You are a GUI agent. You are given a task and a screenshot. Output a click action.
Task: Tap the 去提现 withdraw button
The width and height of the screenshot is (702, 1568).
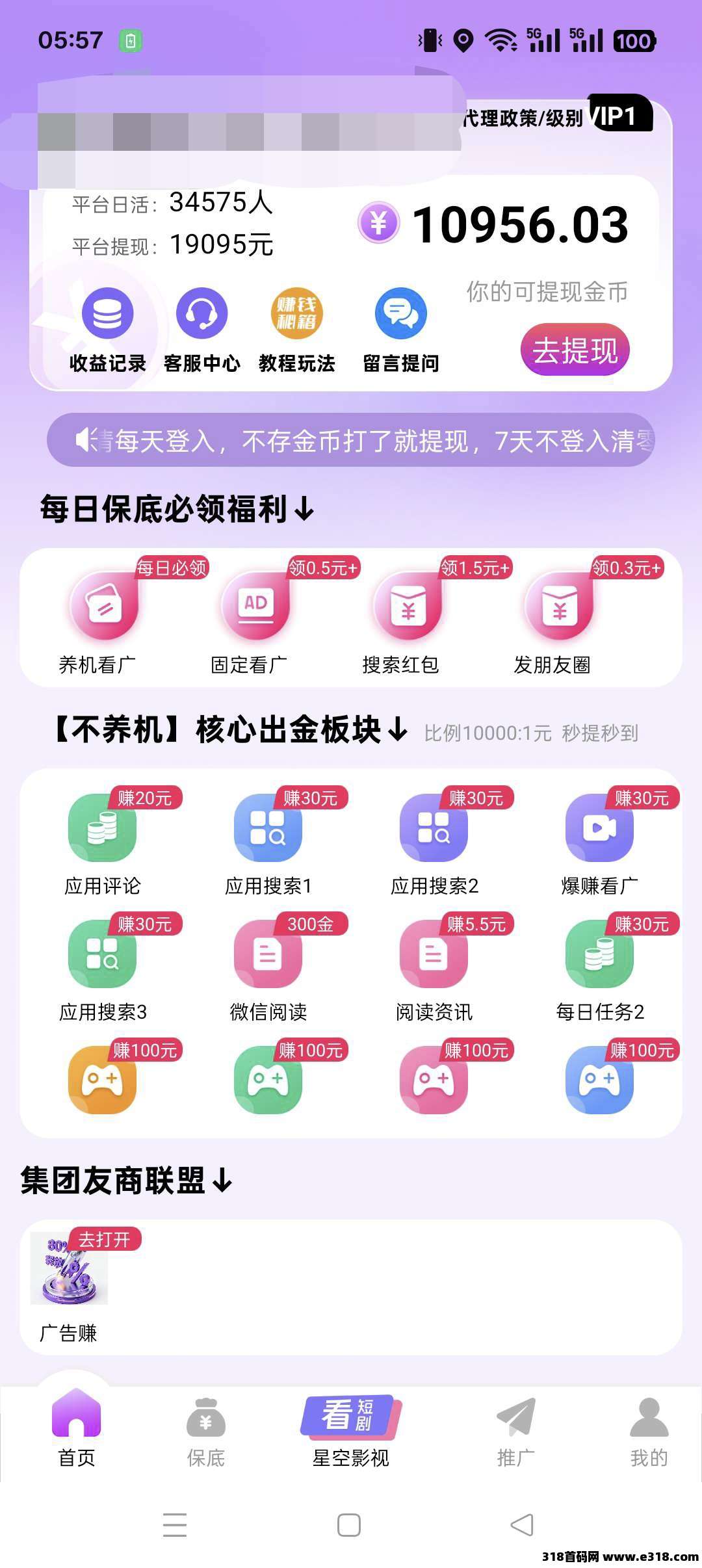coord(575,350)
